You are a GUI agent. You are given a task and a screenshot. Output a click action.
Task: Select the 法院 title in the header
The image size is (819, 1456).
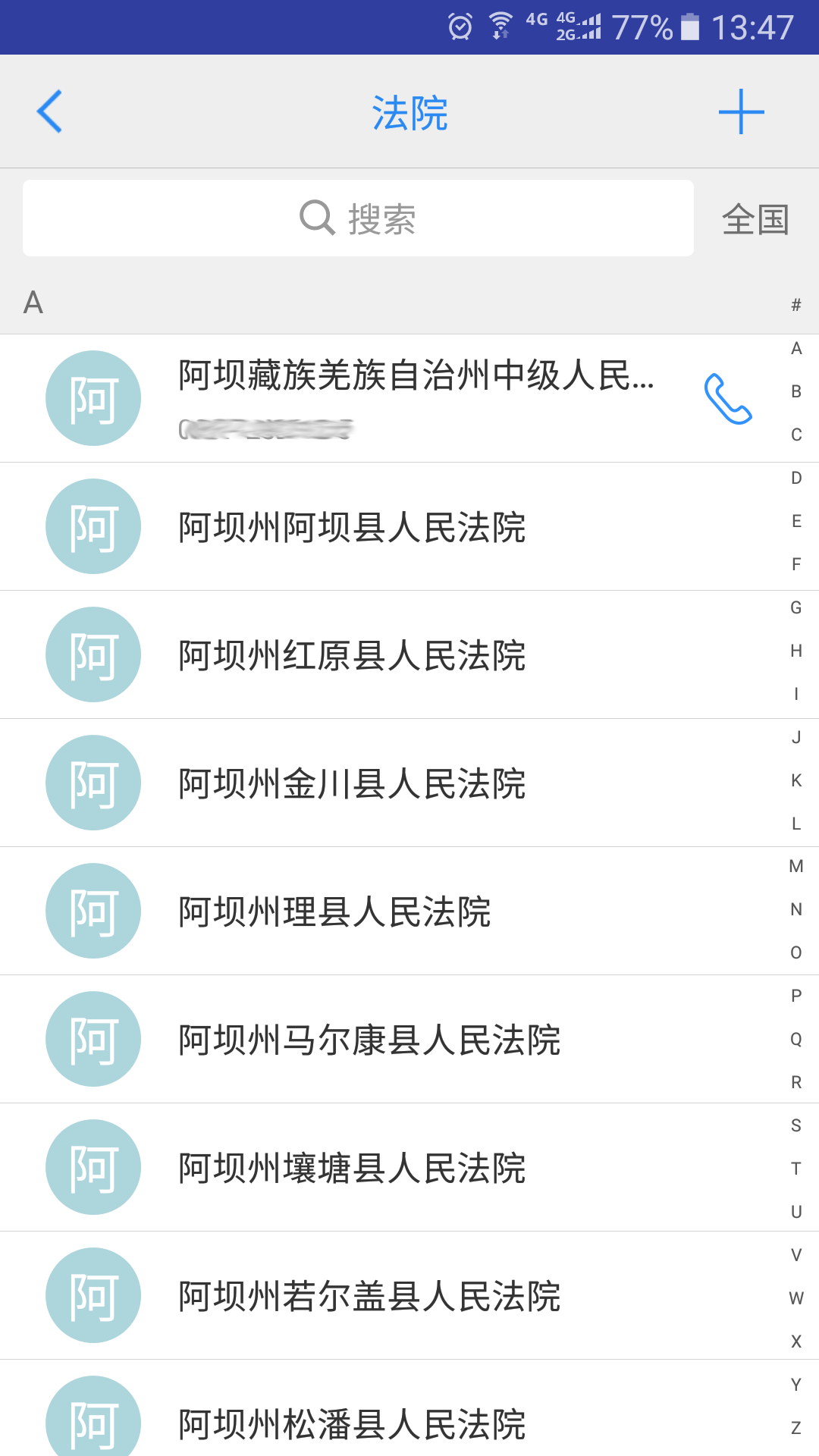[x=409, y=111]
